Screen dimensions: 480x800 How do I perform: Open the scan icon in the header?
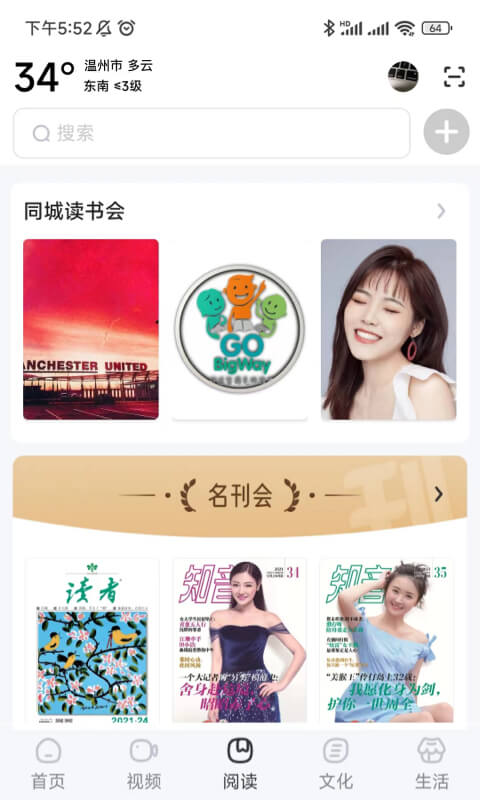(454, 77)
